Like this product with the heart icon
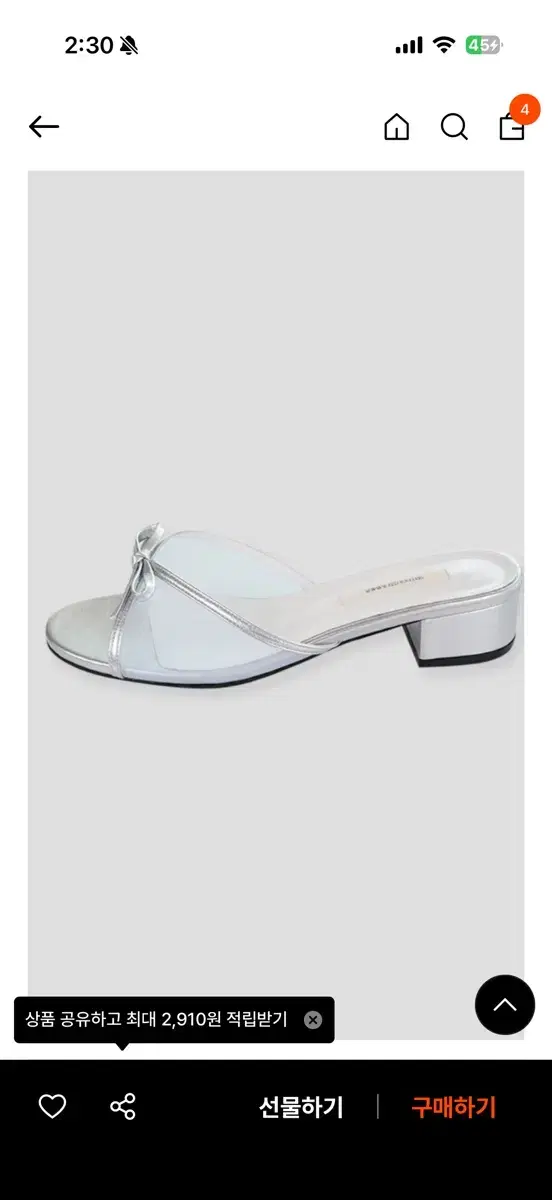Image resolution: width=552 pixels, height=1200 pixels. 52,1106
